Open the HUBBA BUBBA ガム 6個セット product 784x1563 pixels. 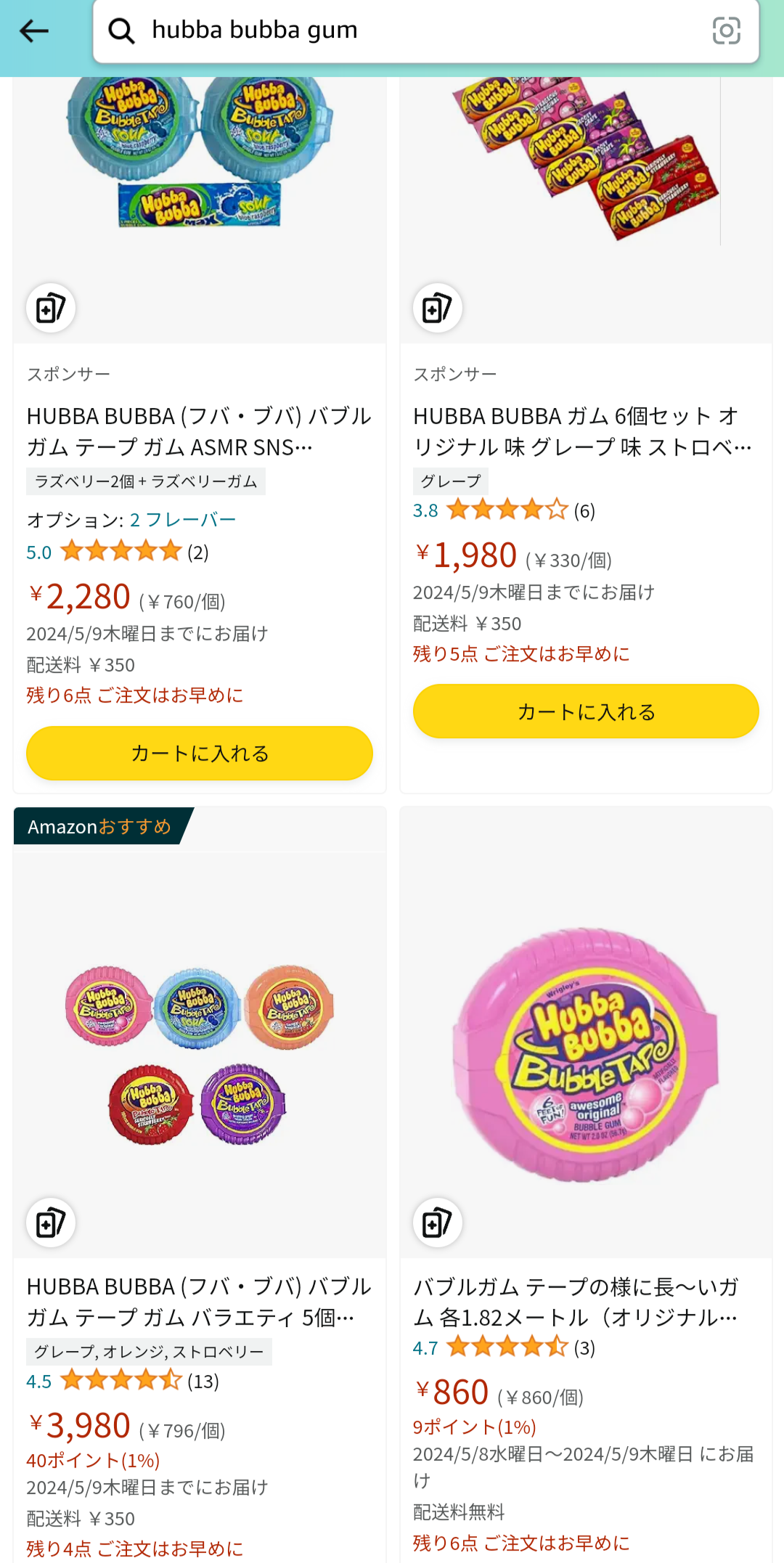tap(583, 431)
